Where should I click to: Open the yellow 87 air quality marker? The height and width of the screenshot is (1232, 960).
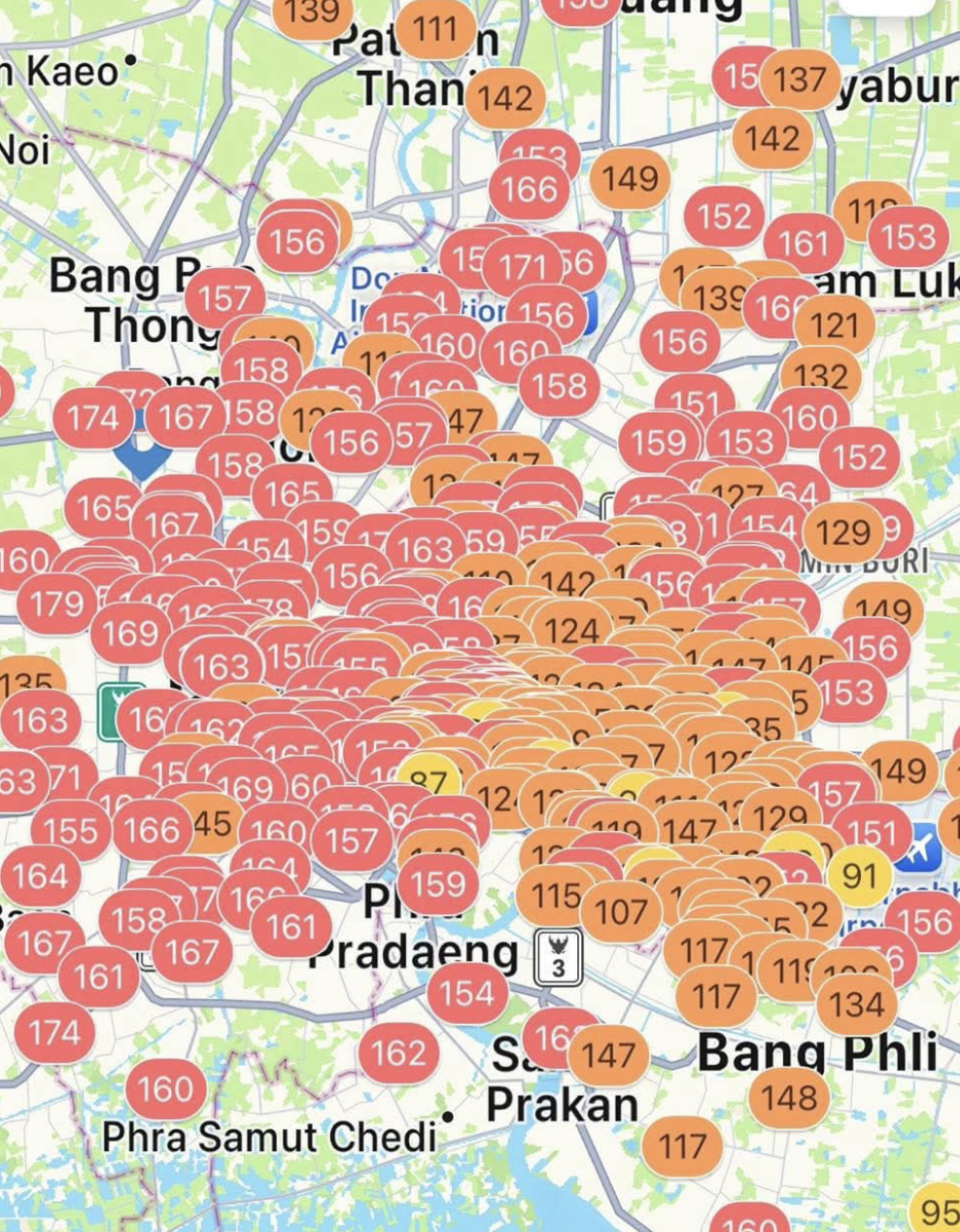click(428, 781)
